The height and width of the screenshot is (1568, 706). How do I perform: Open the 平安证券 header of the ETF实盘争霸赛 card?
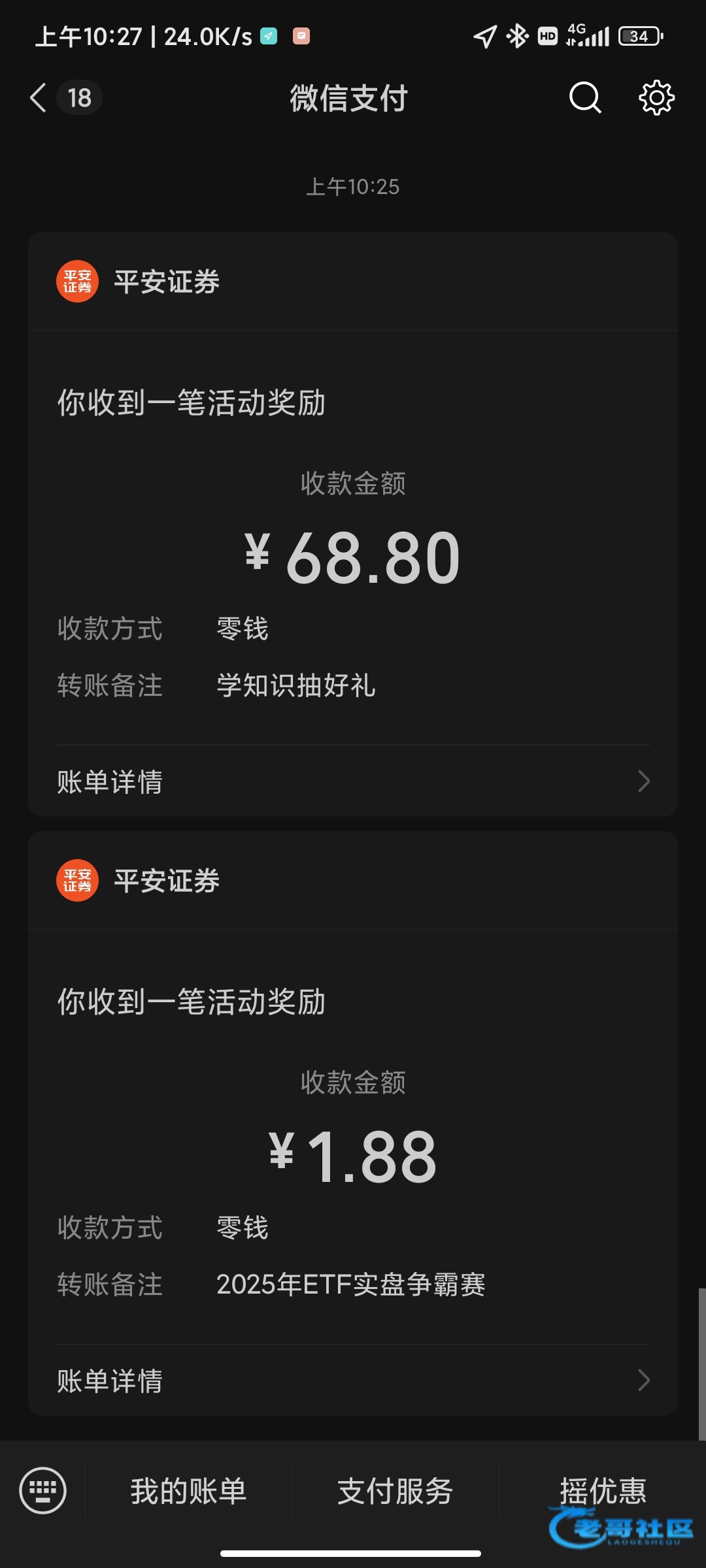(x=166, y=881)
